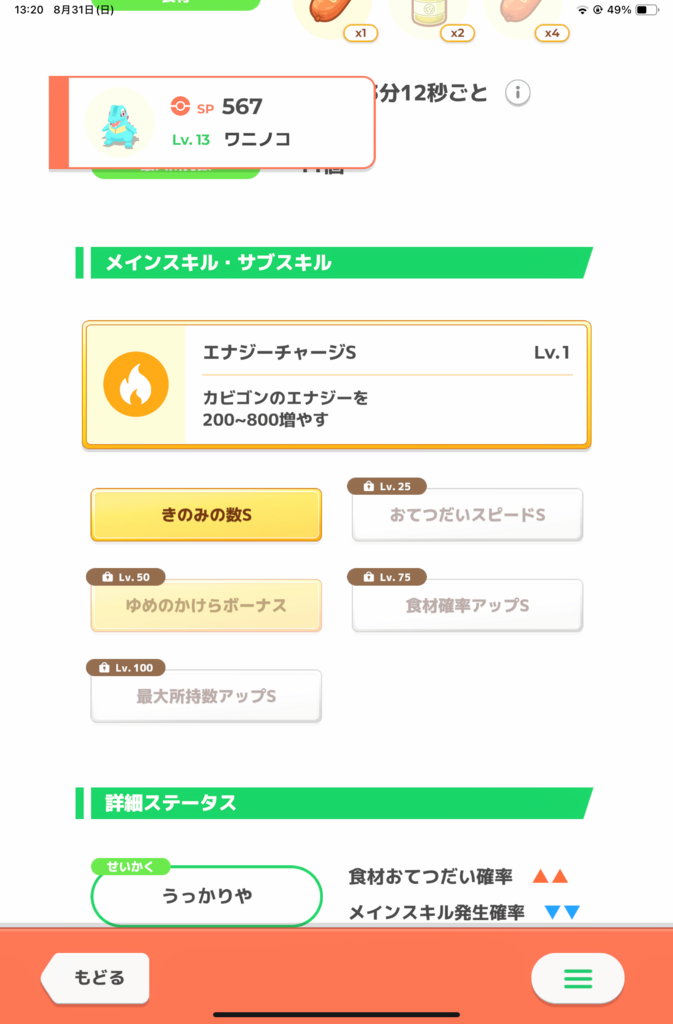
Task: Open the info icon beside the help interval
Action: (517, 94)
